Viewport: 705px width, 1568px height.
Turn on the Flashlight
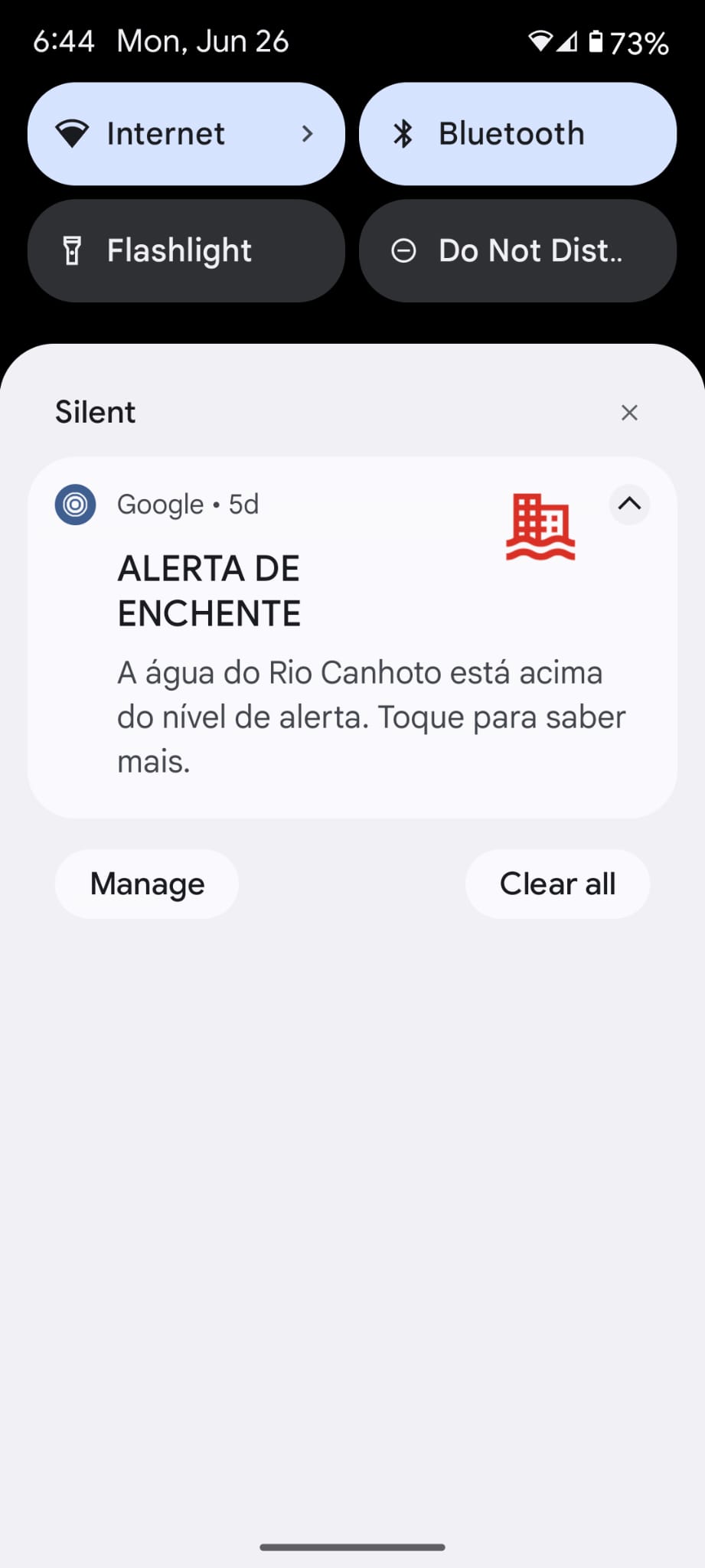(186, 251)
